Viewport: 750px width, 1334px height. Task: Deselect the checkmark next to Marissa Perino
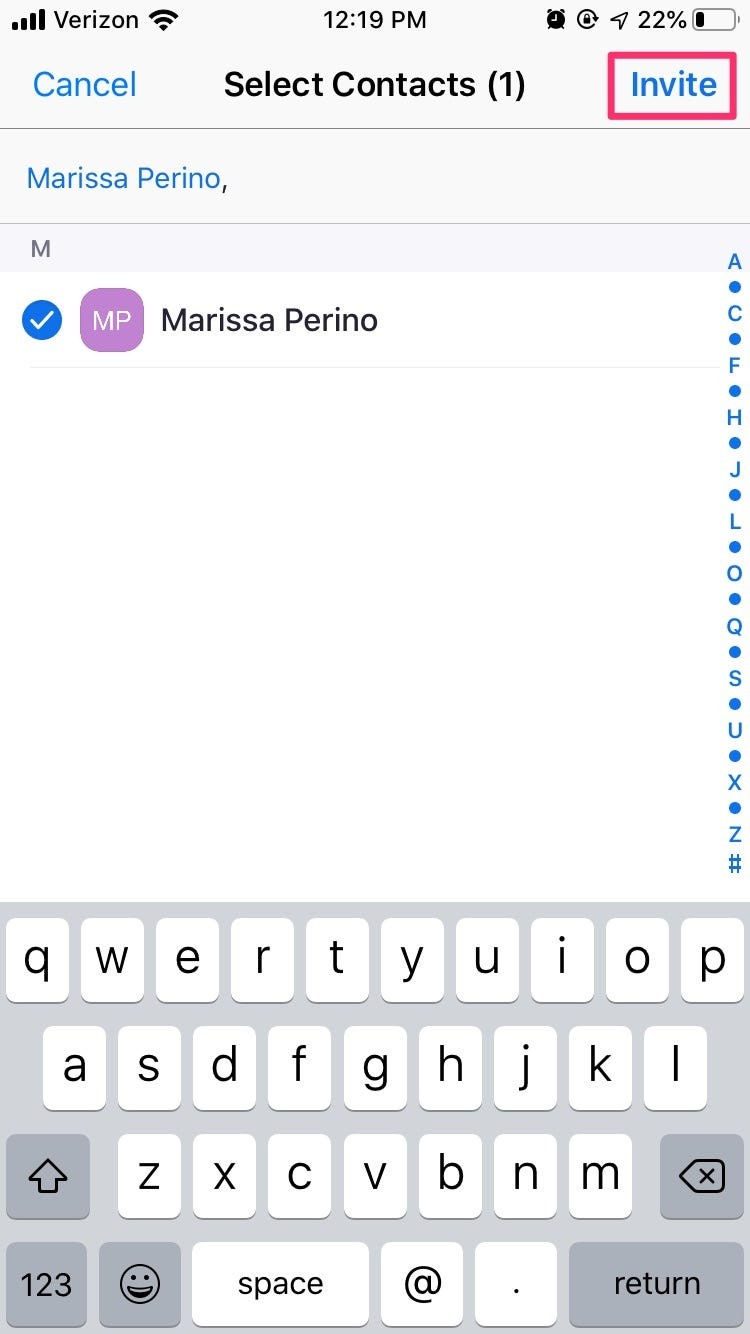[x=40, y=319]
